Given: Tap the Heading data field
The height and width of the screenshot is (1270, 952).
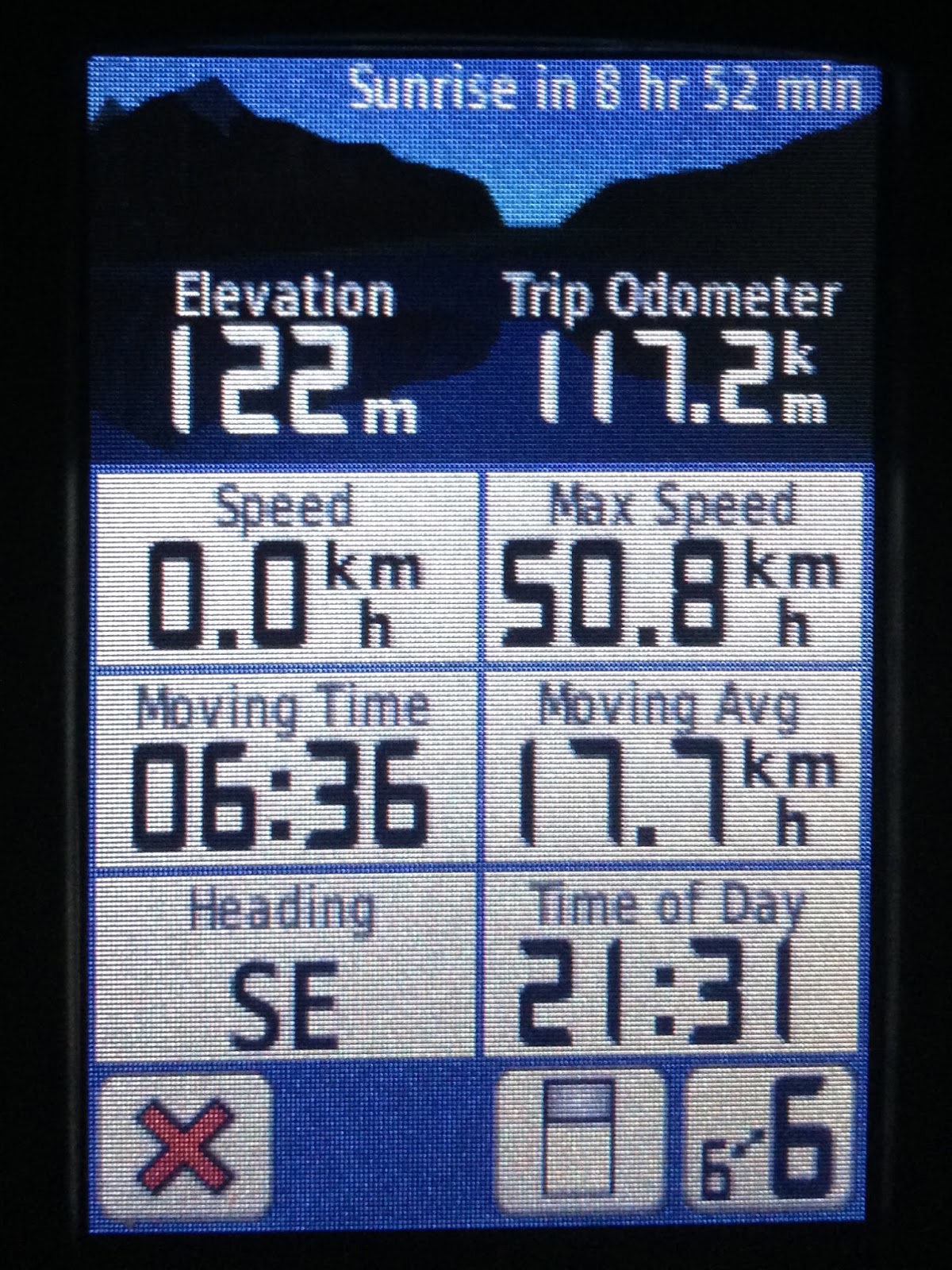Looking at the screenshot, I should tap(284, 967).
